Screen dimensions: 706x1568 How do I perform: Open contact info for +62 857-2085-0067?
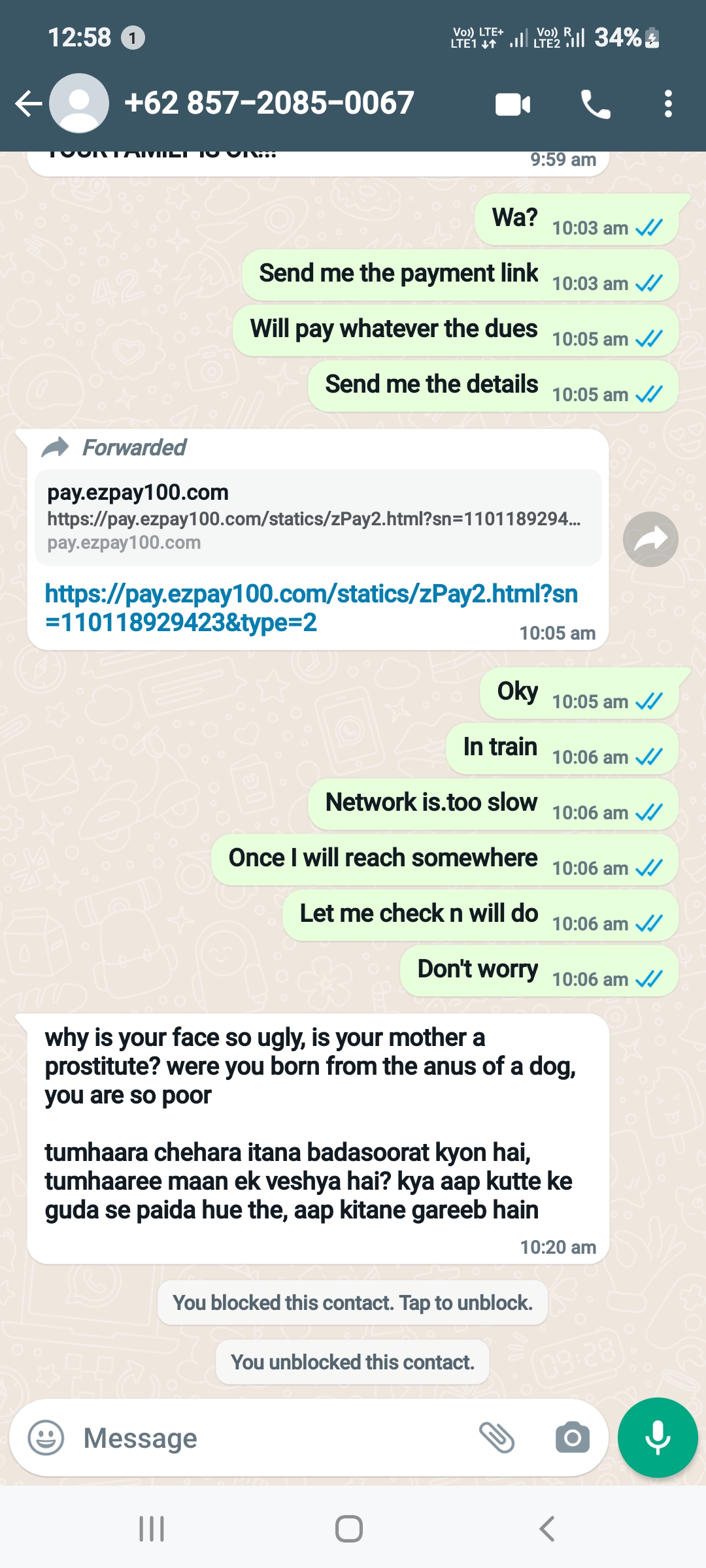click(268, 103)
